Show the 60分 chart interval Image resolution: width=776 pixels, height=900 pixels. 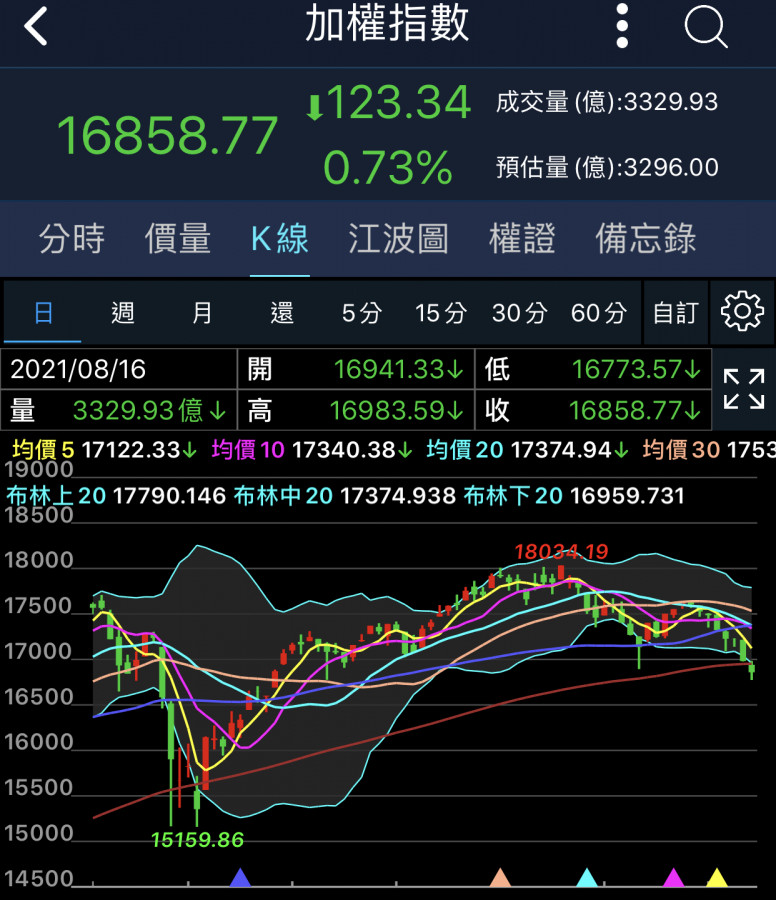[599, 313]
